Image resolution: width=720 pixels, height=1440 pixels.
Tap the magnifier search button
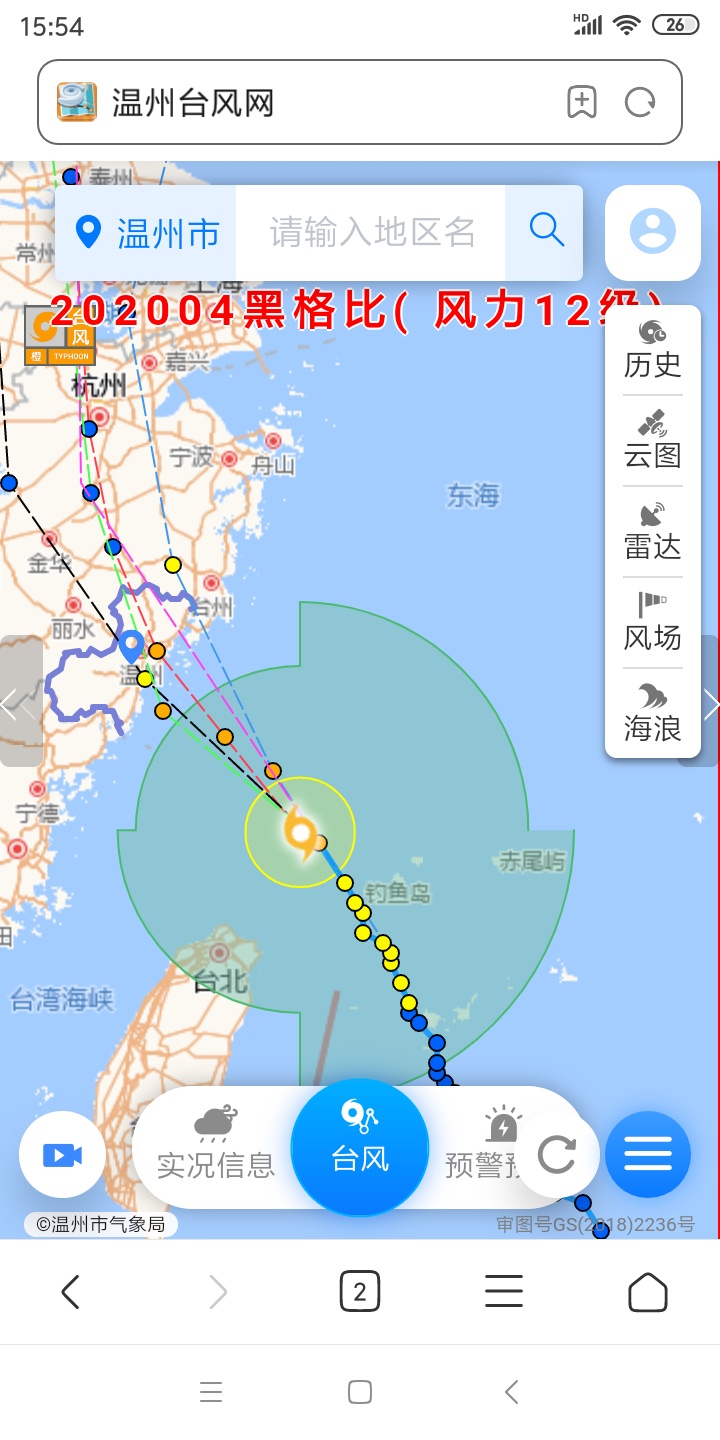tap(546, 231)
